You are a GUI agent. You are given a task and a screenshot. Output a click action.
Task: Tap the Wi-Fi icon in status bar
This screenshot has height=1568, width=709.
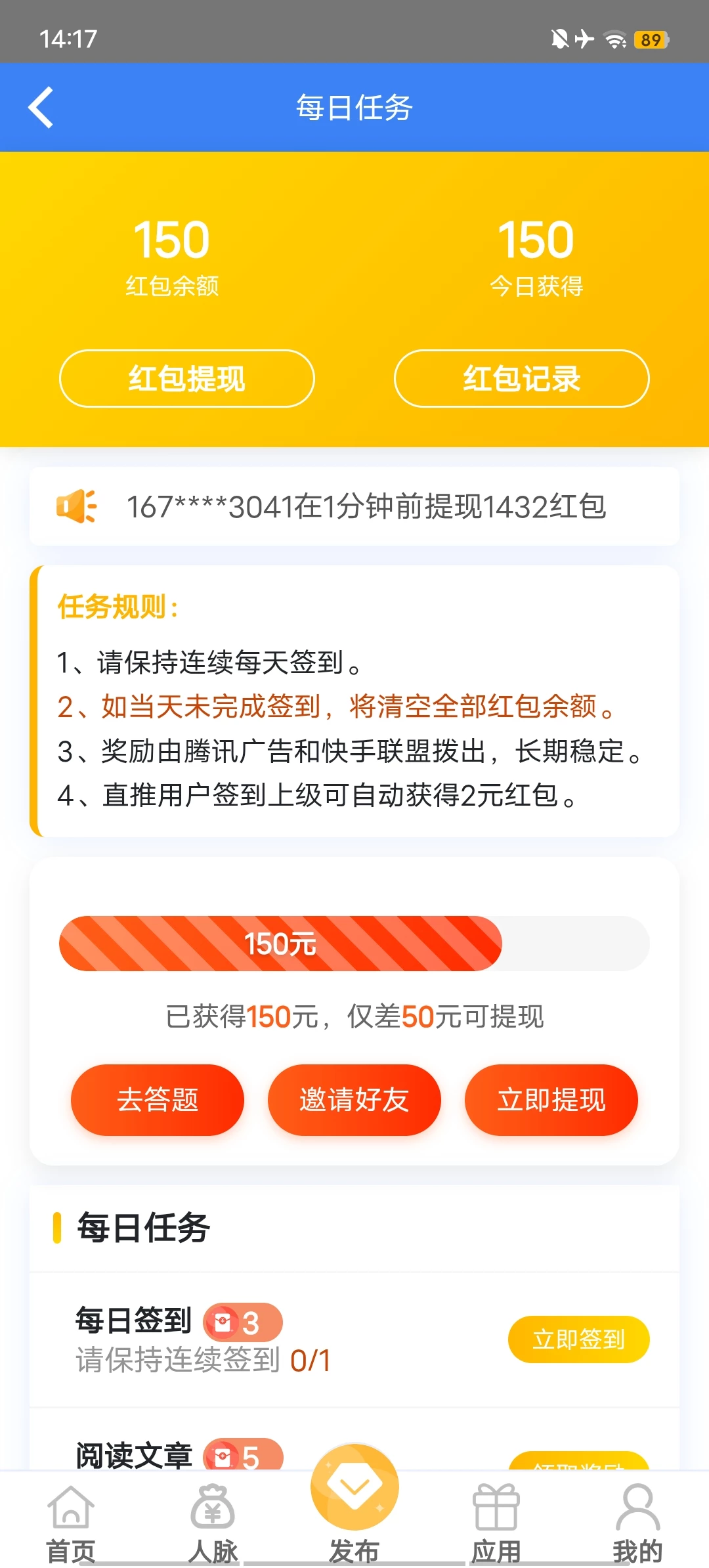coord(615,40)
